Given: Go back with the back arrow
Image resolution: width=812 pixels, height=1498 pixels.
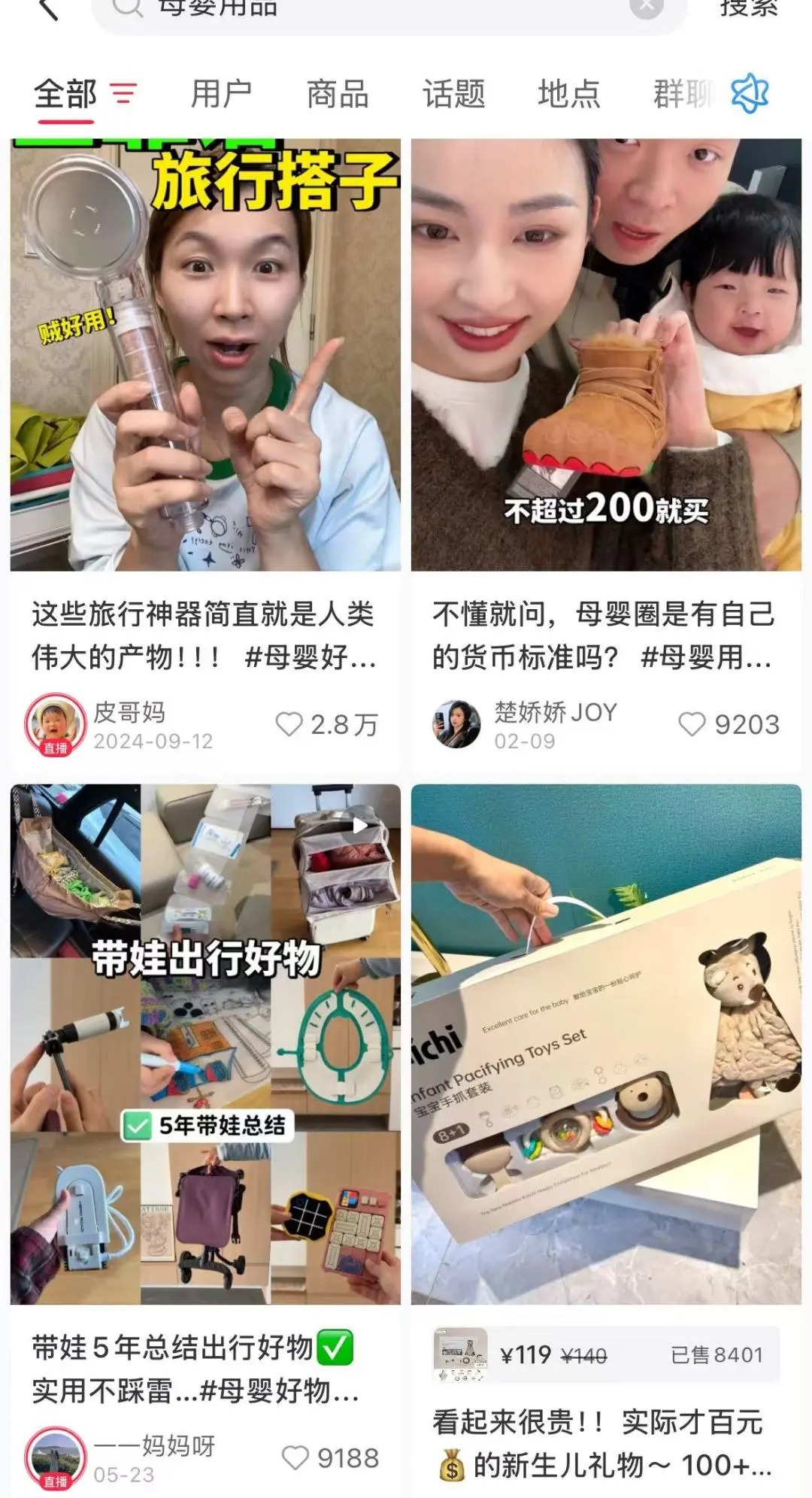Looking at the screenshot, I should [x=47, y=9].
